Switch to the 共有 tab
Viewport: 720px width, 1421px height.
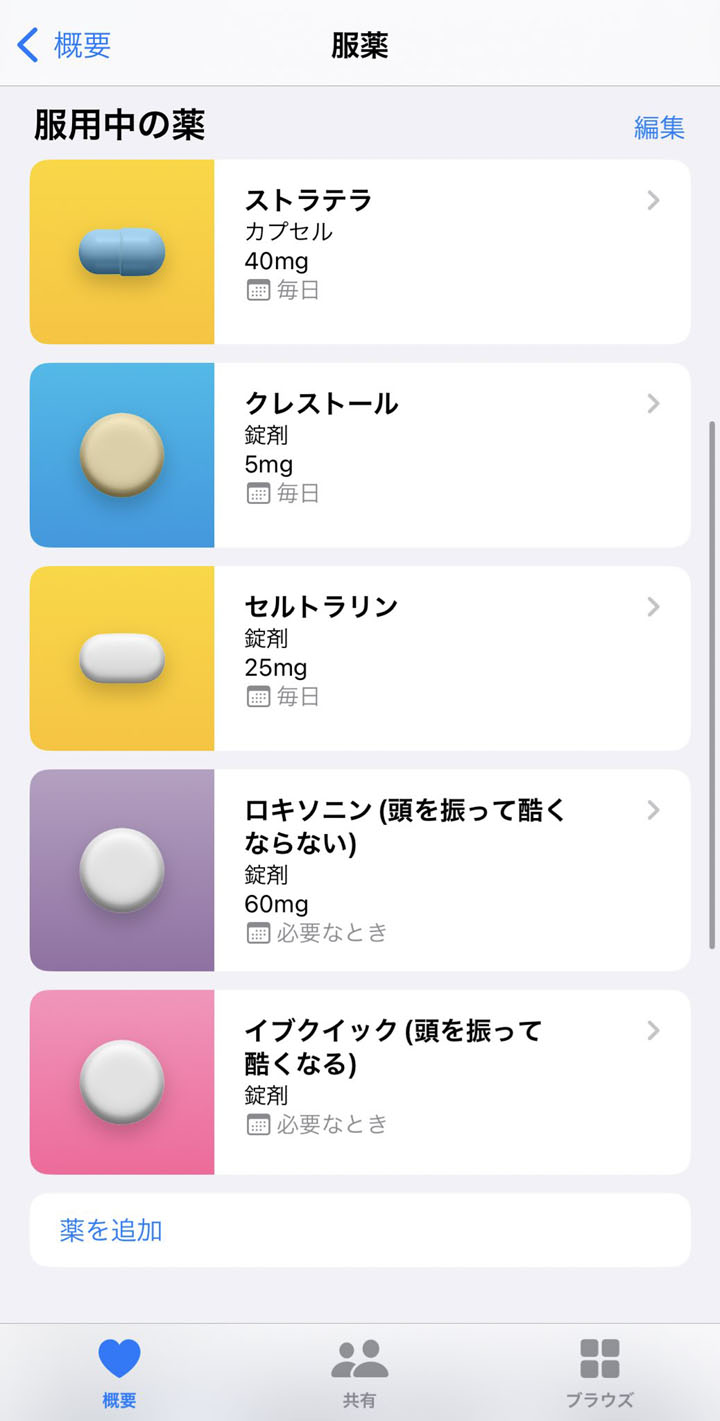coord(359,1374)
